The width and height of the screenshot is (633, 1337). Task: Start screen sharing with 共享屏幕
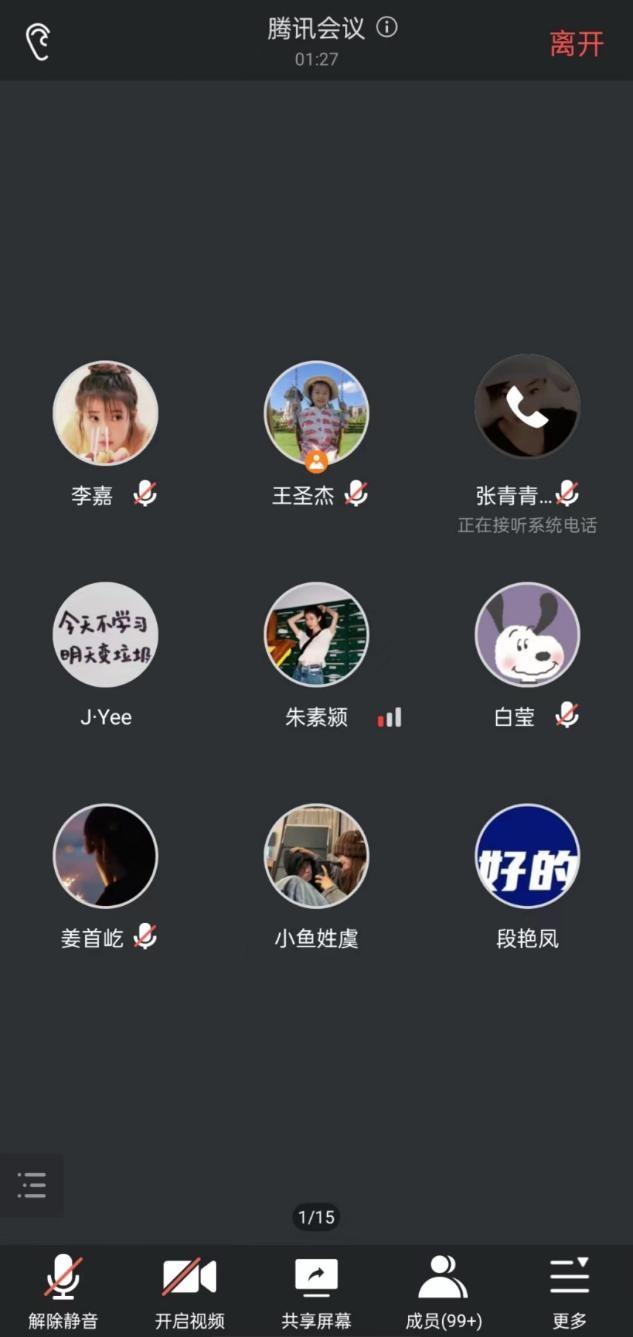coord(316,1291)
